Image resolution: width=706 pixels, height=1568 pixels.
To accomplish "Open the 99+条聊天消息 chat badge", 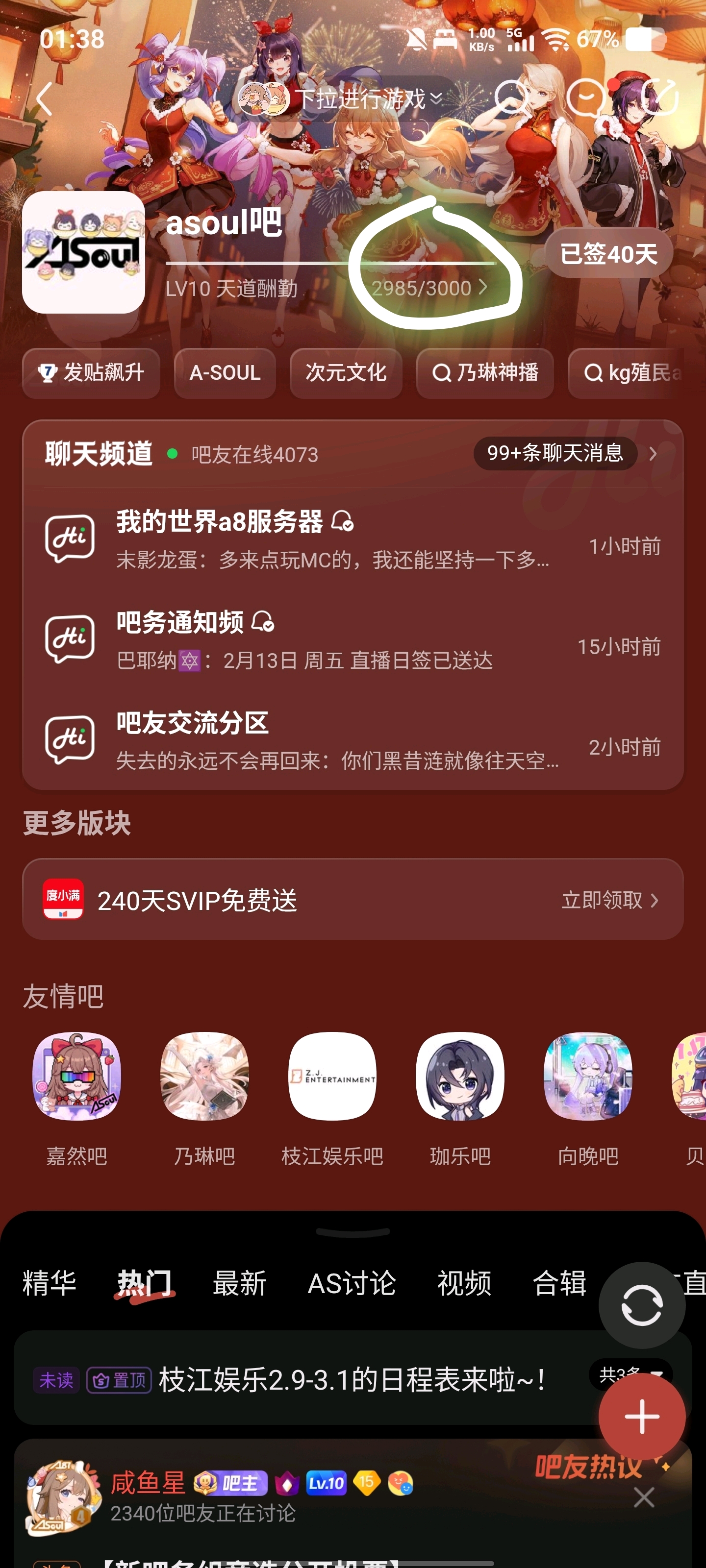I will pyautogui.click(x=555, y=453).
